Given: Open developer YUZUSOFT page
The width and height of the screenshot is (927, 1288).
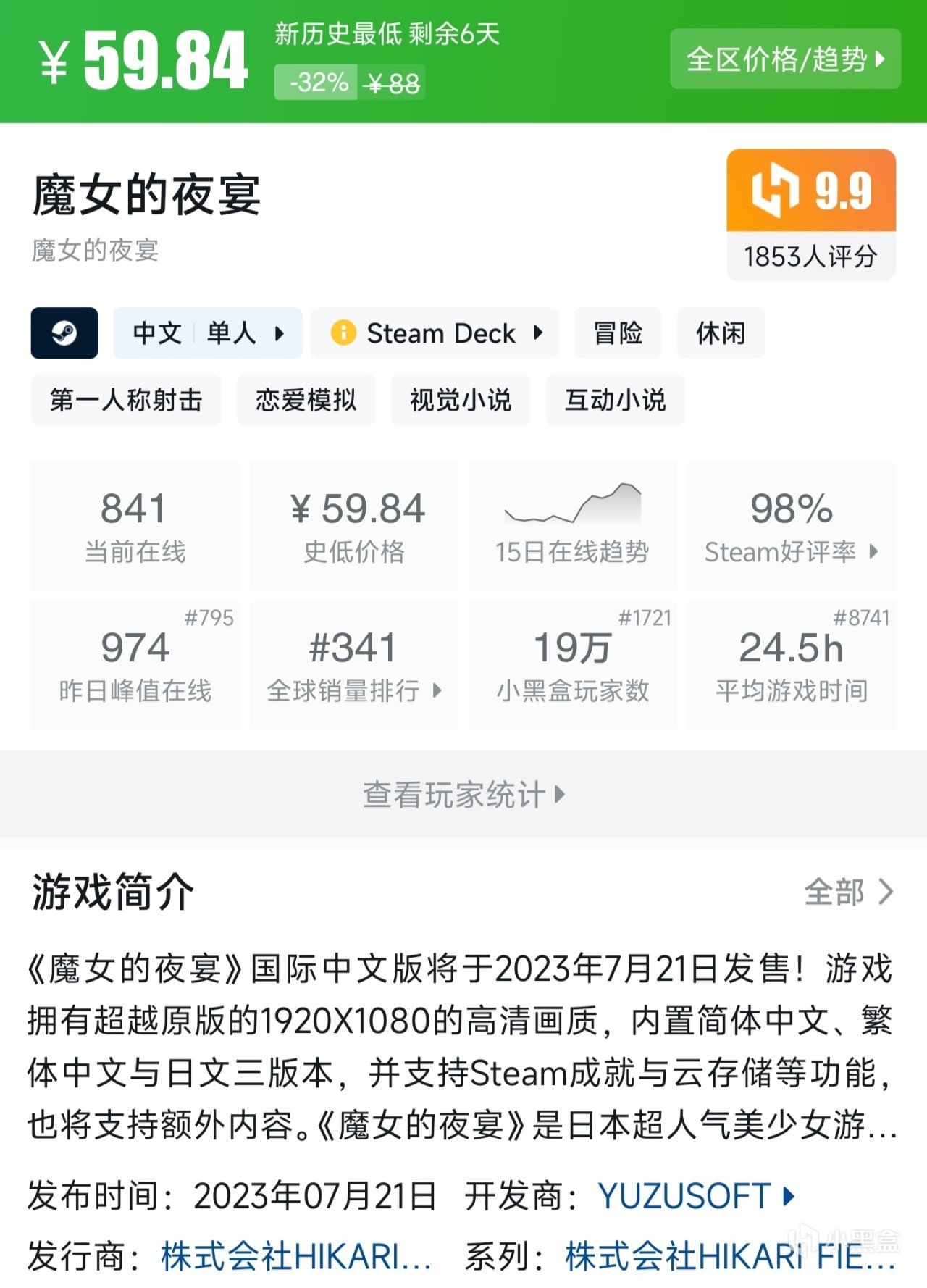Looking at the screenshot, I should (695, 1196).
